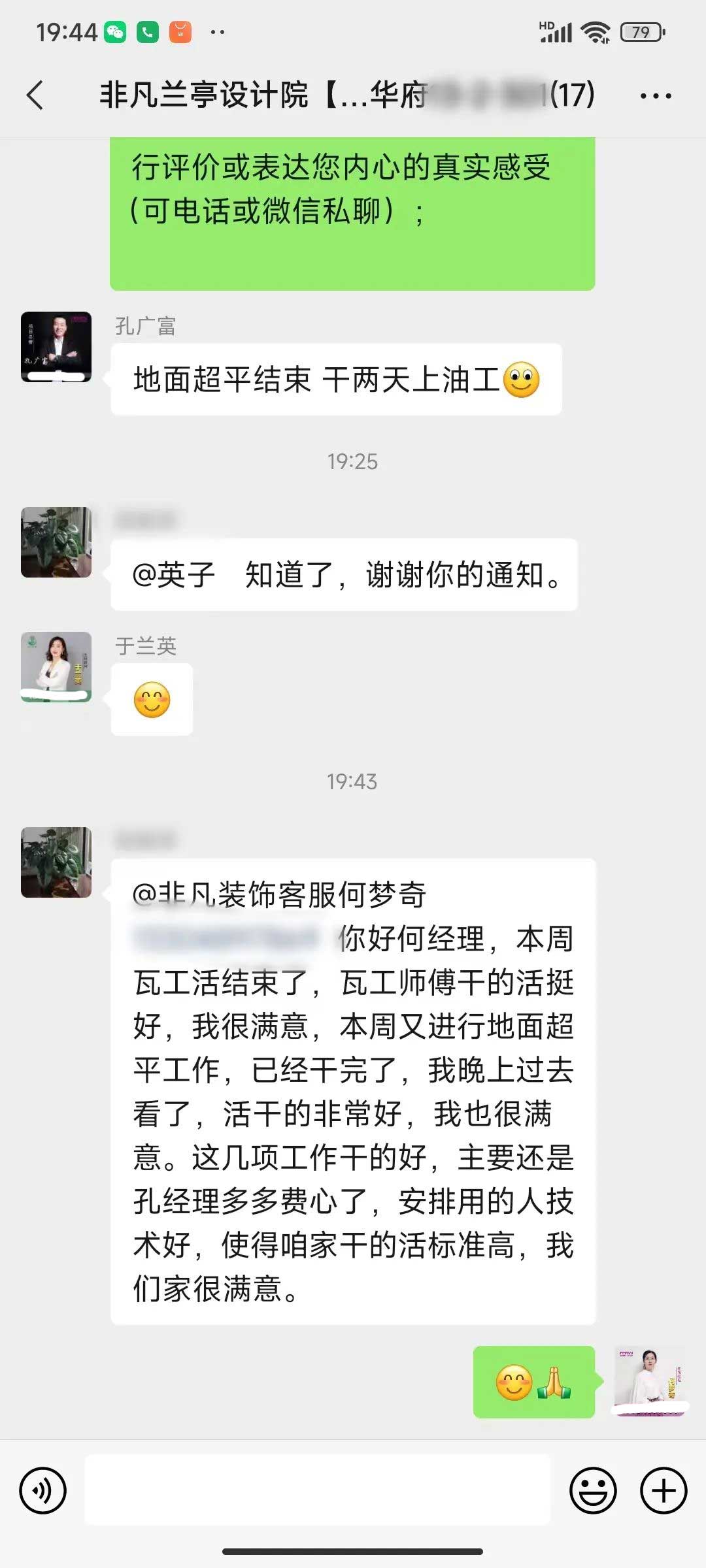Tap the message text input field
Viewport: 706px width, 1568px height.
tap(318, 1490)
